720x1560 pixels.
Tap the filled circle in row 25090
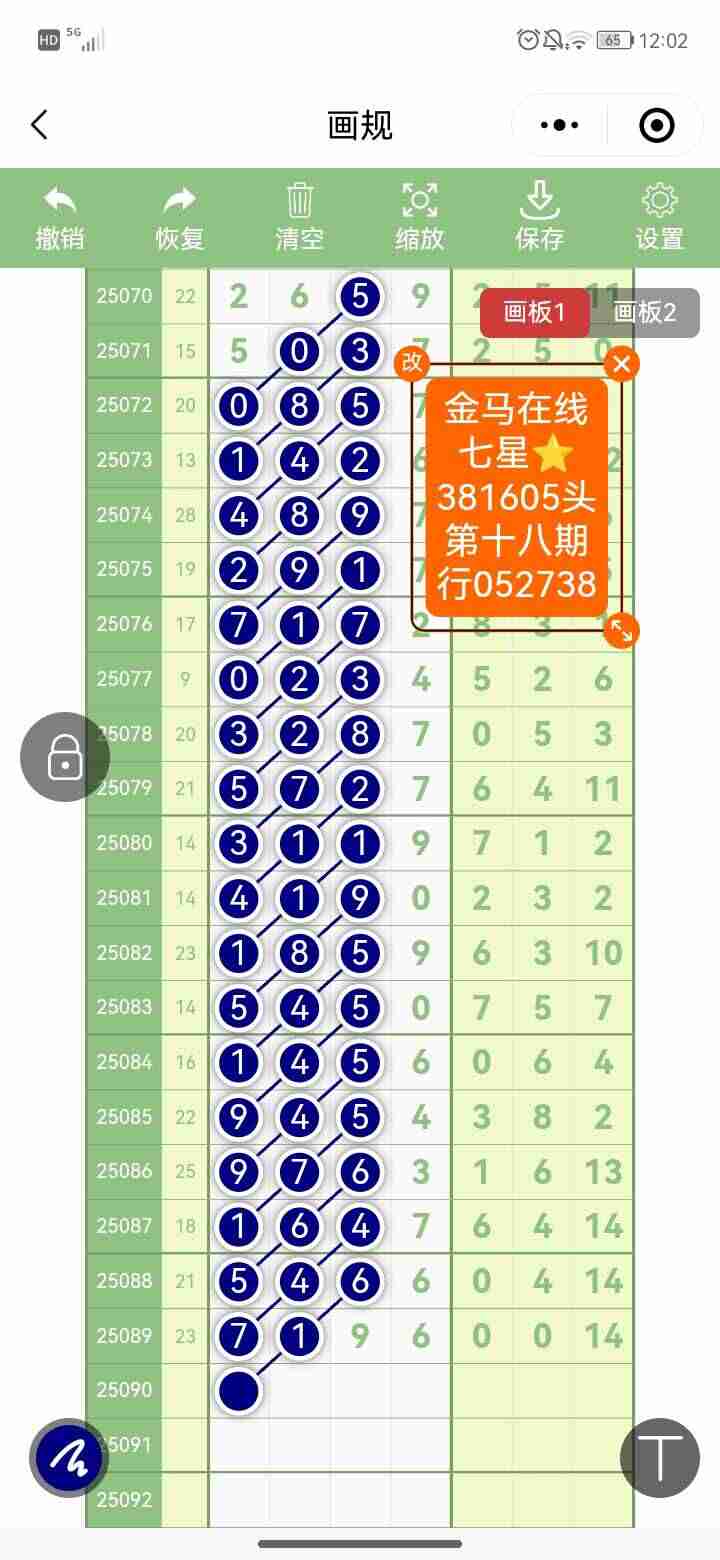click(x=238, y=1389)
